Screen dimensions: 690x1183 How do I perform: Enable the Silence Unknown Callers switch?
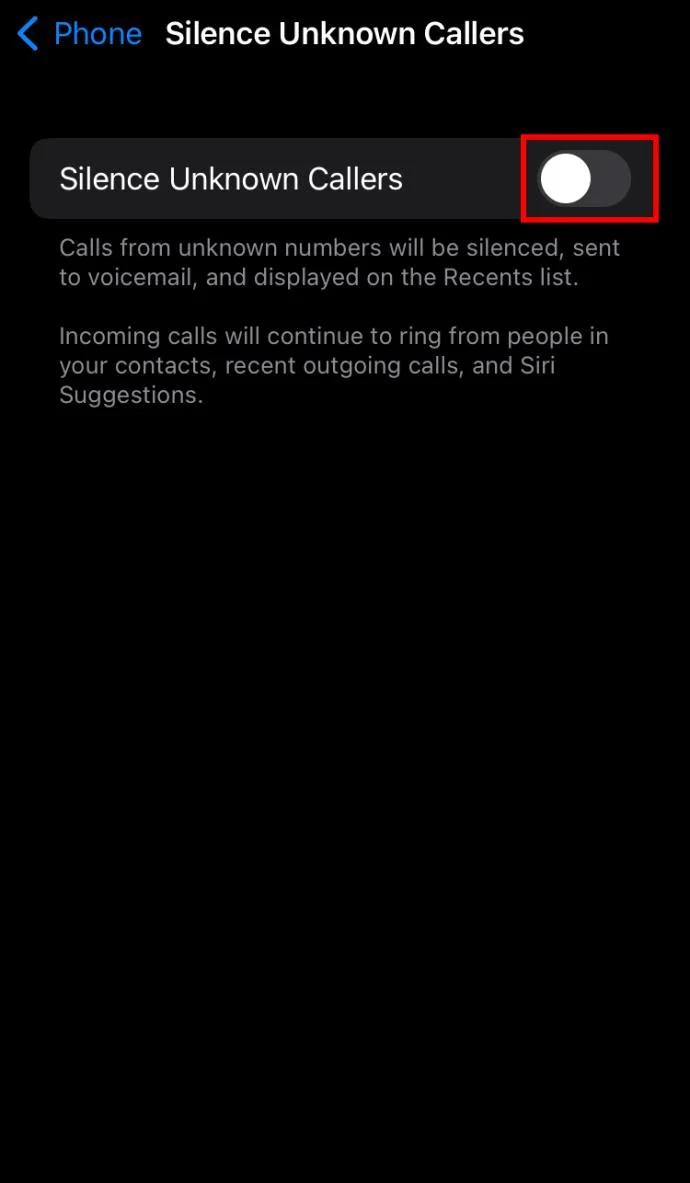(585, 181)
